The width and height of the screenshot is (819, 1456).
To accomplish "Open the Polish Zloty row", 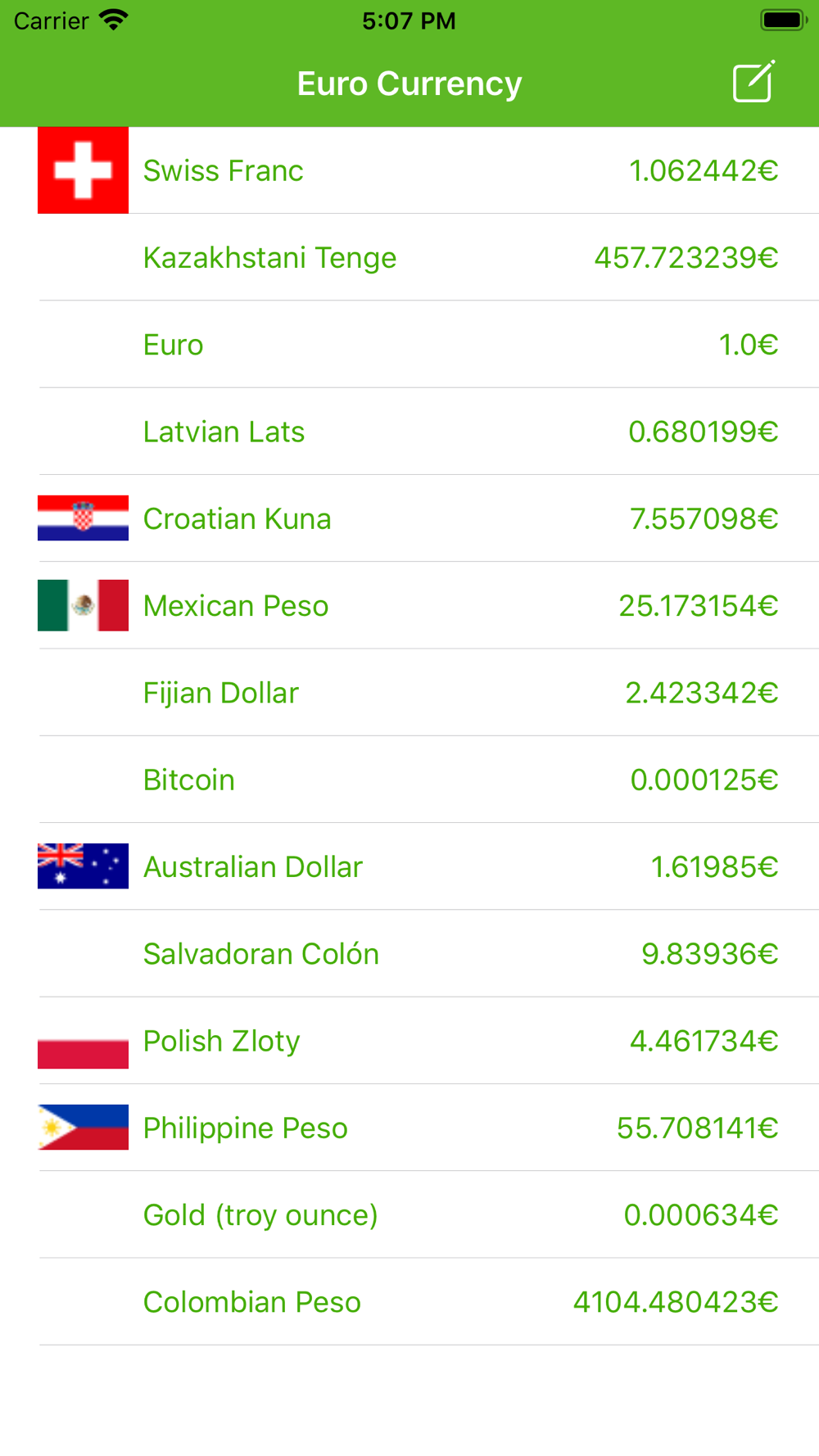I will pos(409,1040).
